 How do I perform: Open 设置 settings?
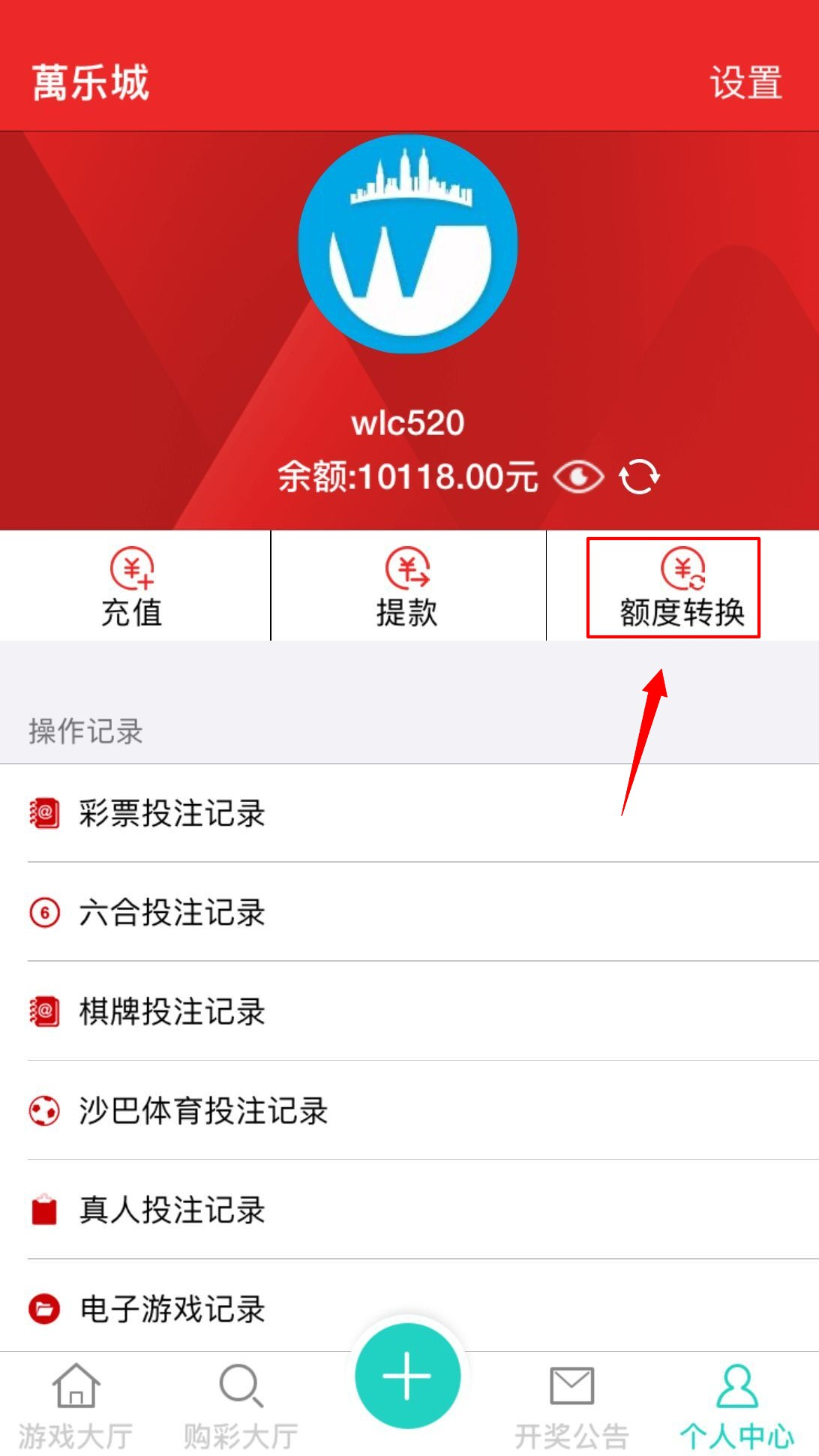[x=745, y=83]
